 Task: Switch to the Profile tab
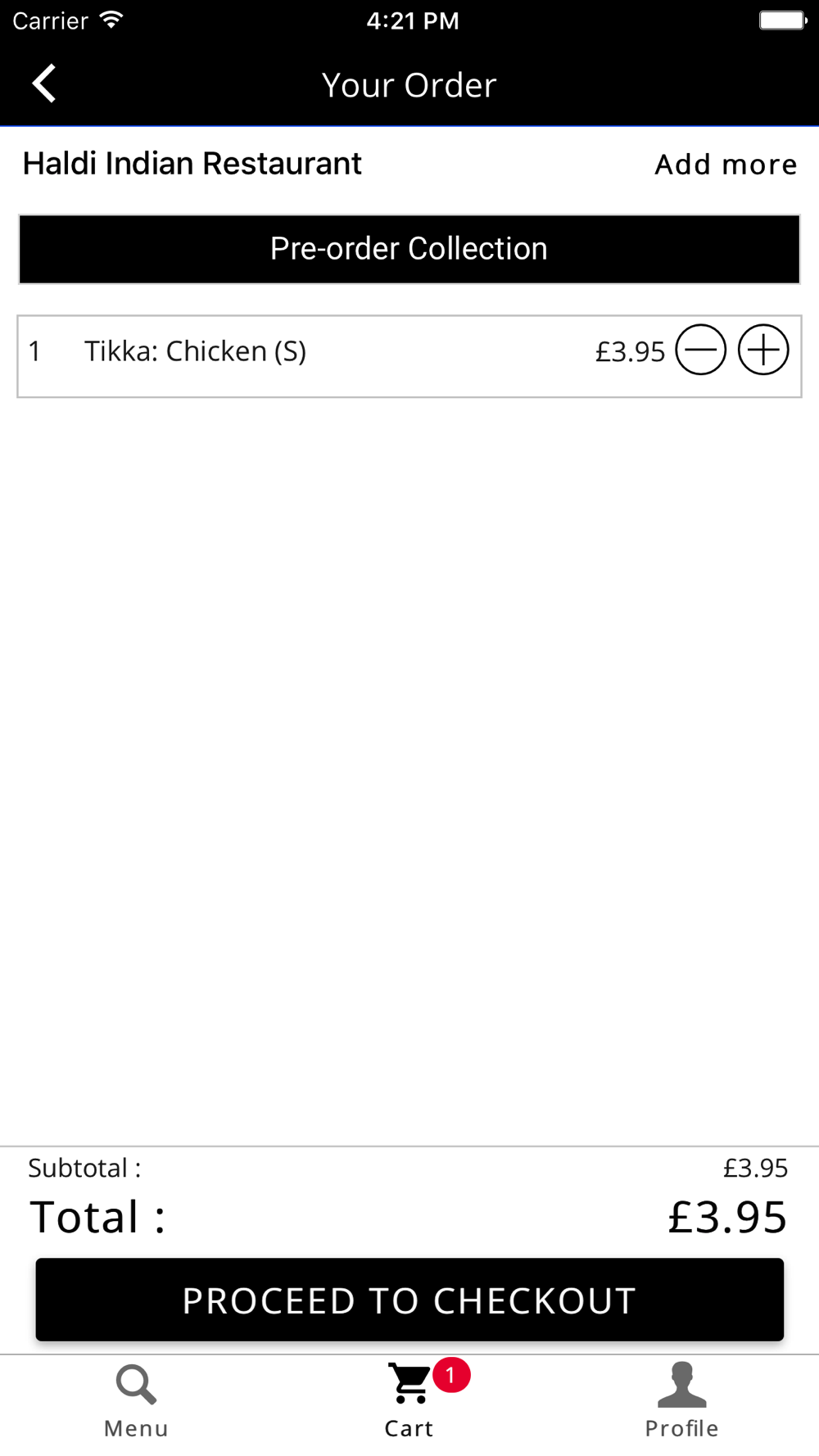pos(681,1402)
